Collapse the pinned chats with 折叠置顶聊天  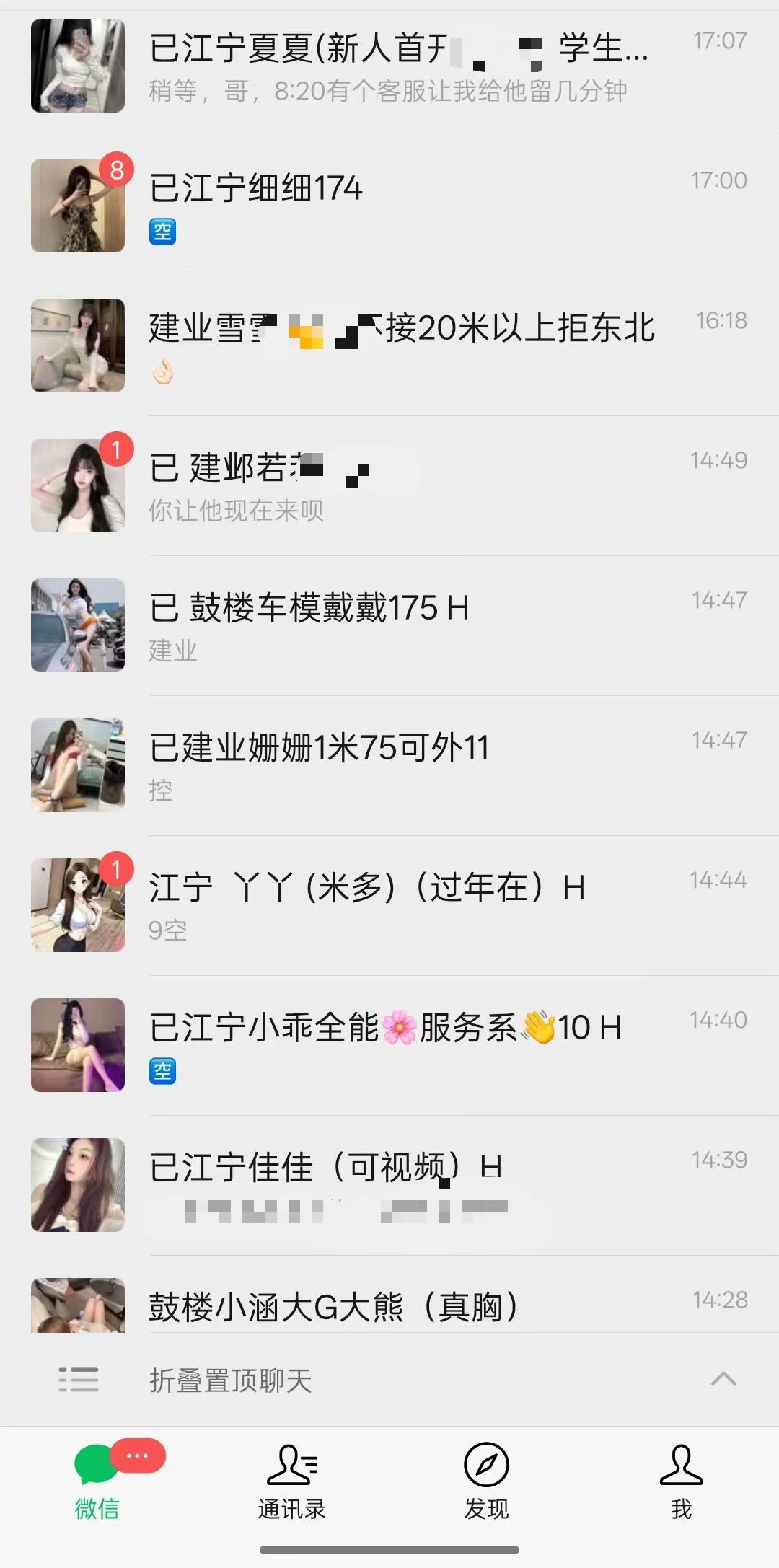coord(389,1380)
